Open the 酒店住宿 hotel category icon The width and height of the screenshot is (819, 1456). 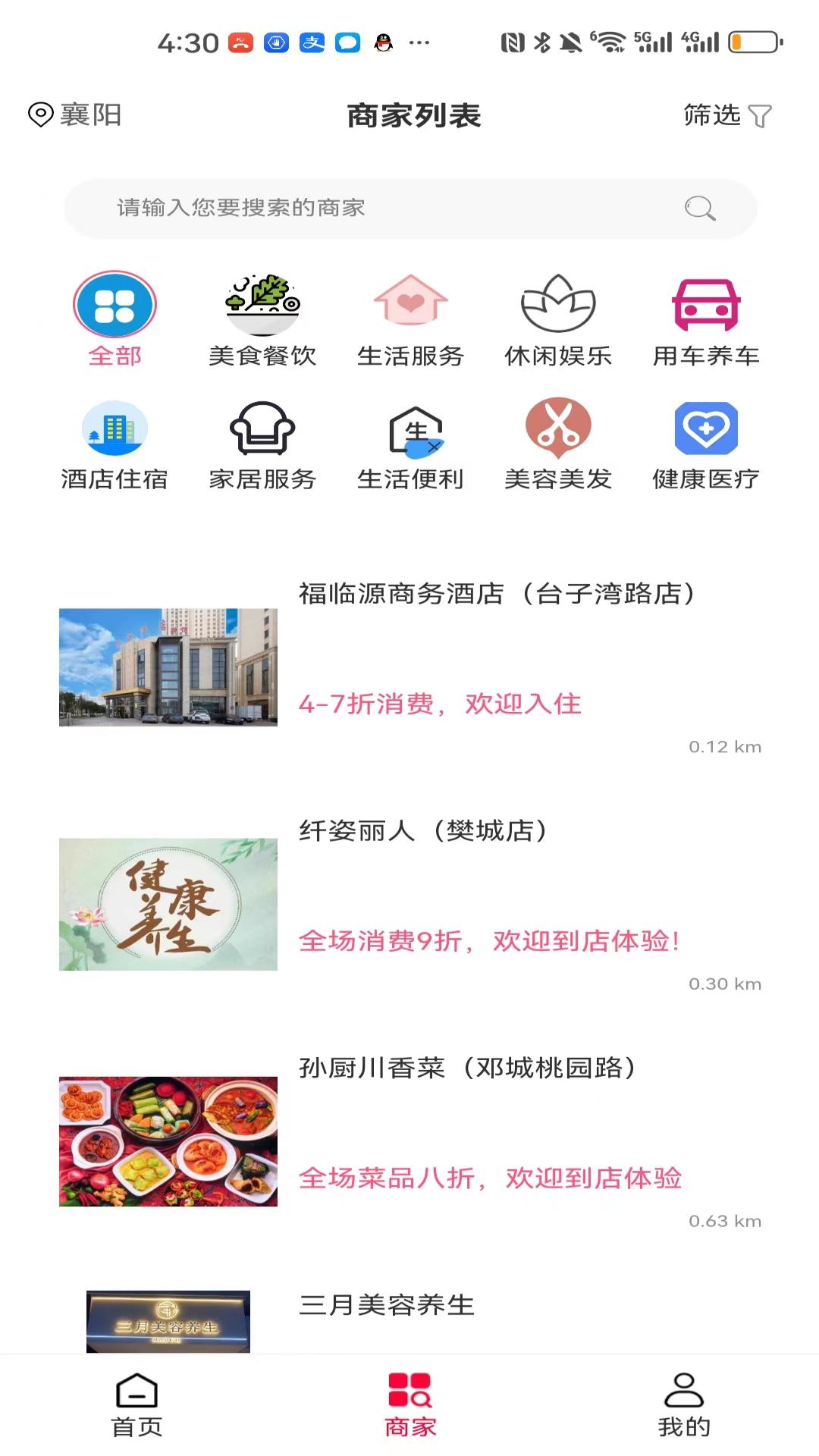coord(115,430)
